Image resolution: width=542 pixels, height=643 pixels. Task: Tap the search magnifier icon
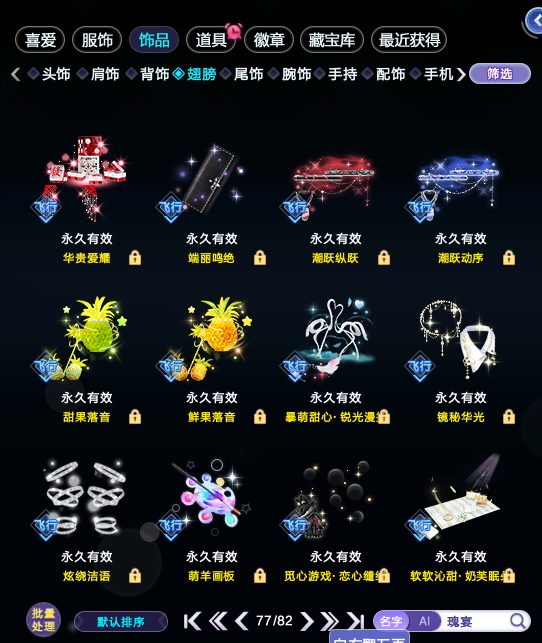(518, 621)
